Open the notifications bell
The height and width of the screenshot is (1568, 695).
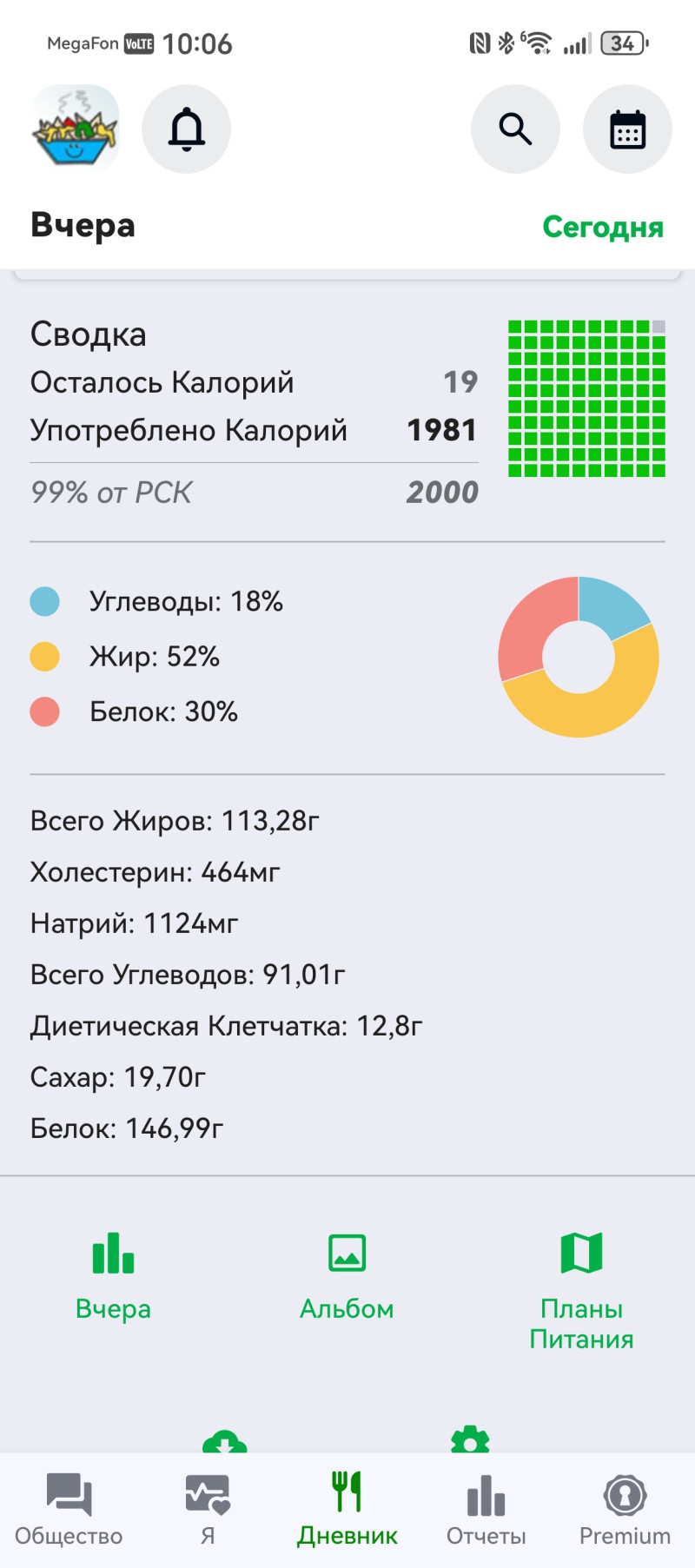(x=186, y=129)
